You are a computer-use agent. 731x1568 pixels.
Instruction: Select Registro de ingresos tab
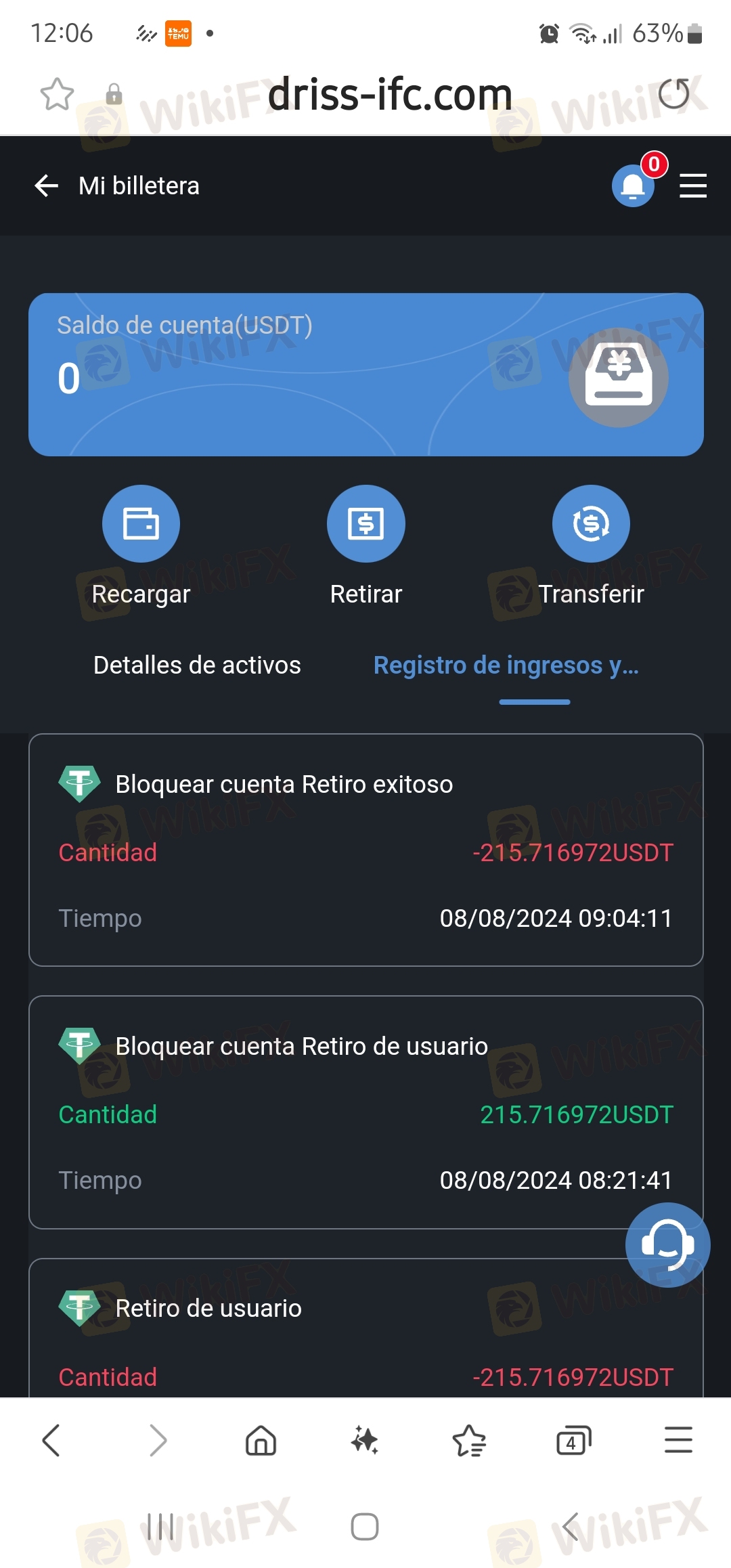(506, 665)
